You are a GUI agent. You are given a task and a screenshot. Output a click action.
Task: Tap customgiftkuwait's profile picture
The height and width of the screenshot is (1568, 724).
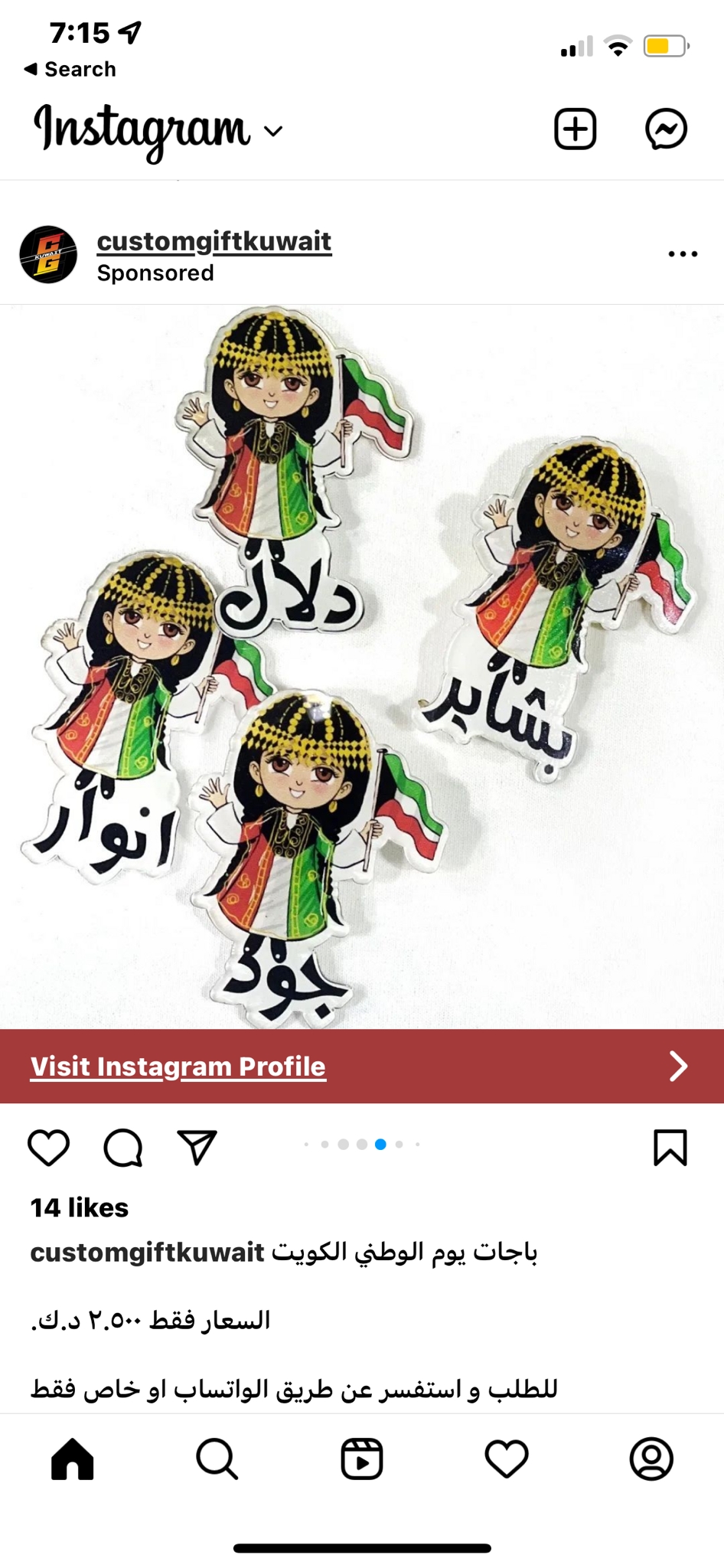[48, 254]
